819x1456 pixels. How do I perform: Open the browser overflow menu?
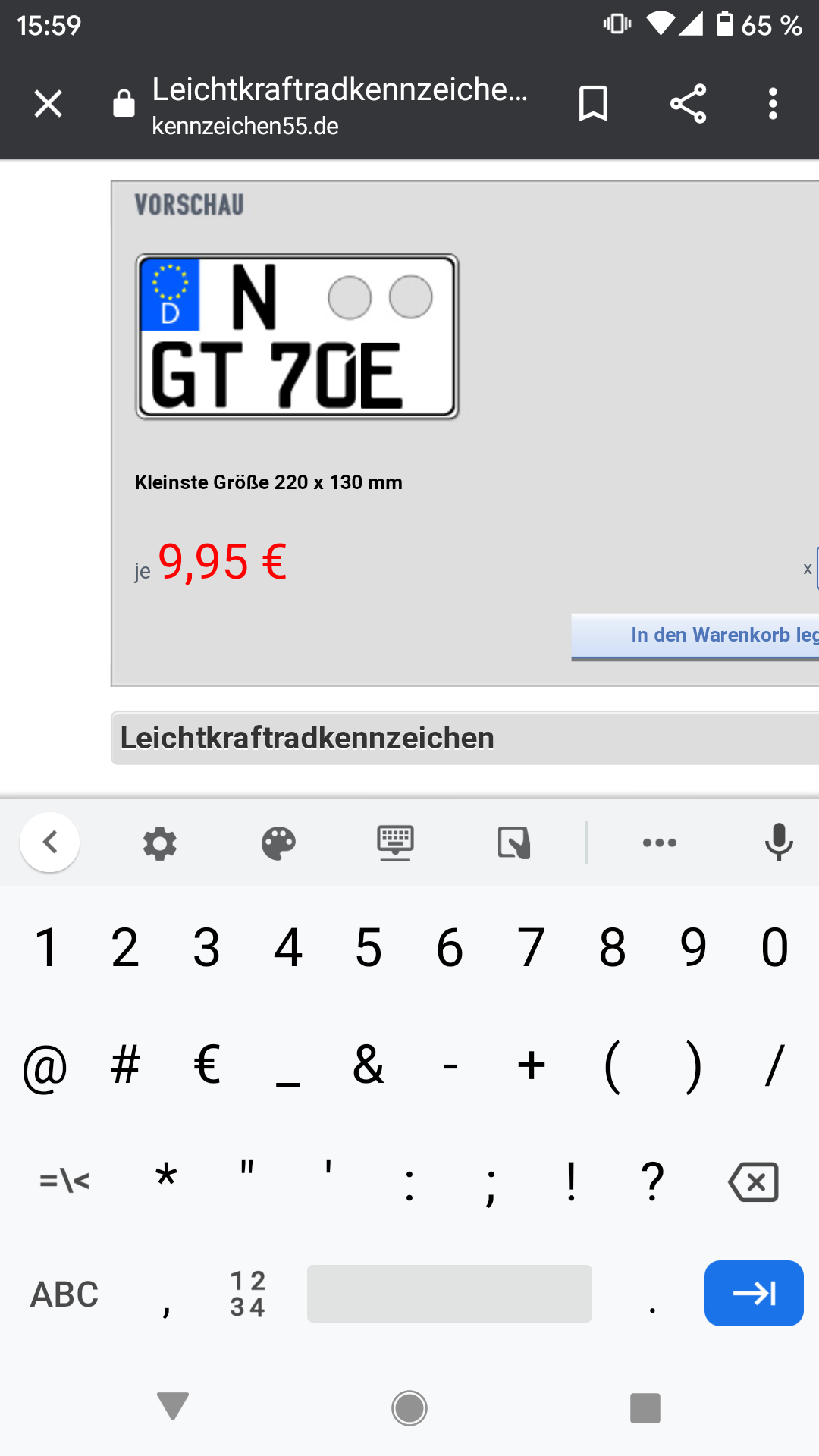pos(773,104)
